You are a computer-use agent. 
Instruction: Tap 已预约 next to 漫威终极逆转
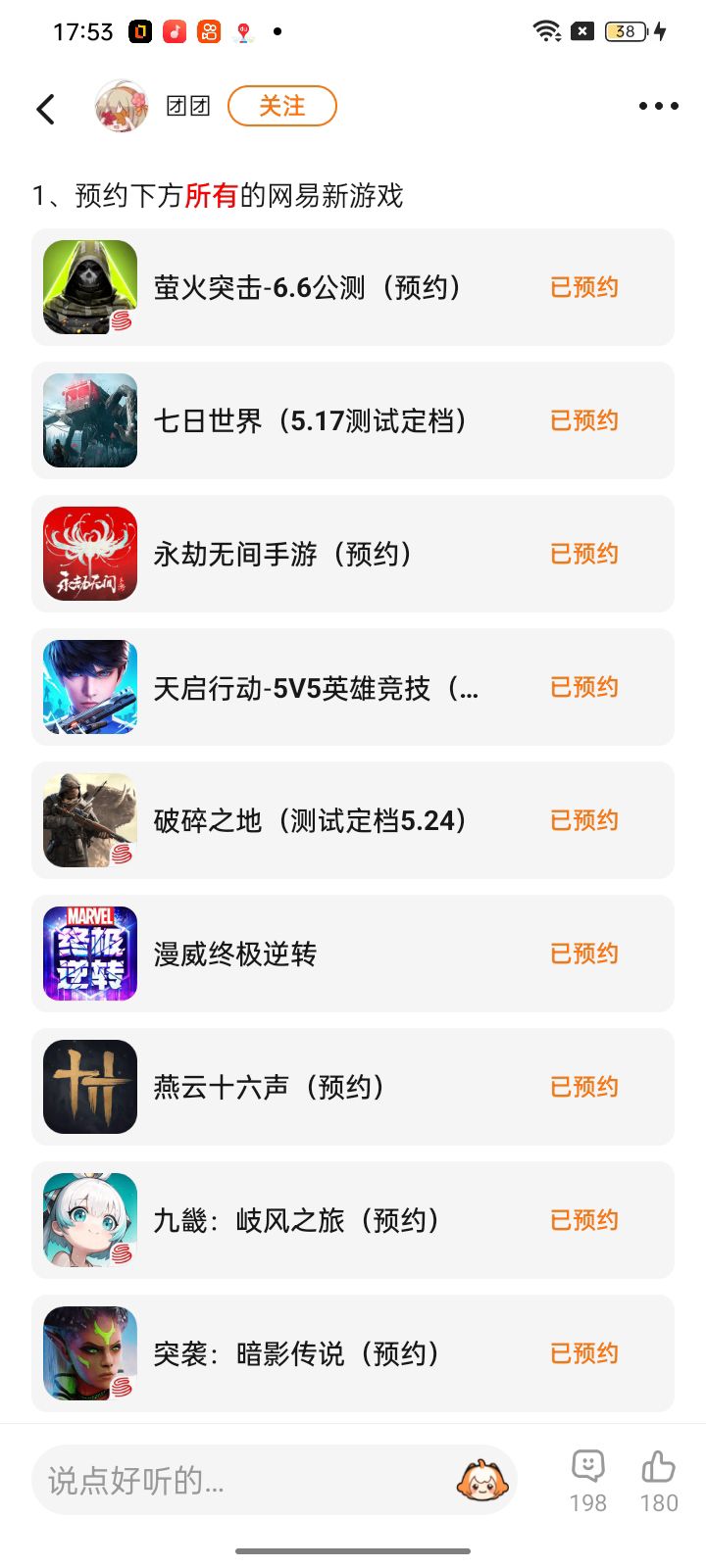583,954
